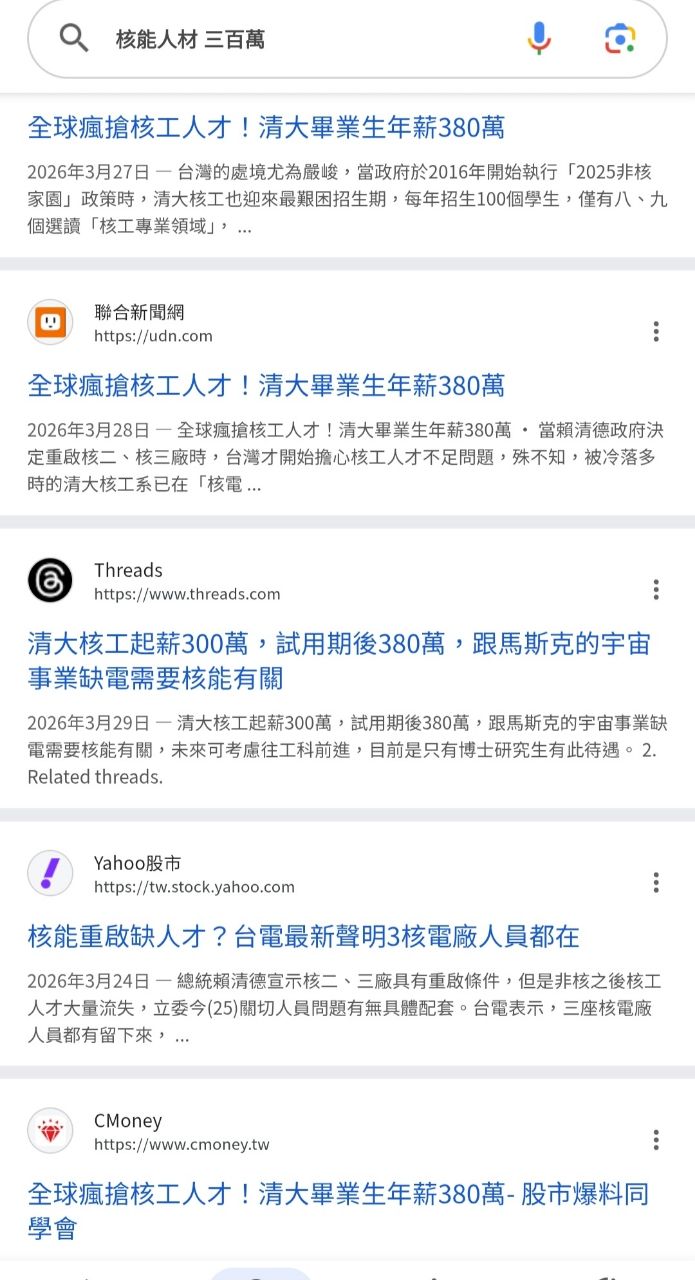Visit the Yahoo股市 source site
The image size is (695, 1280).
(193, 874)
